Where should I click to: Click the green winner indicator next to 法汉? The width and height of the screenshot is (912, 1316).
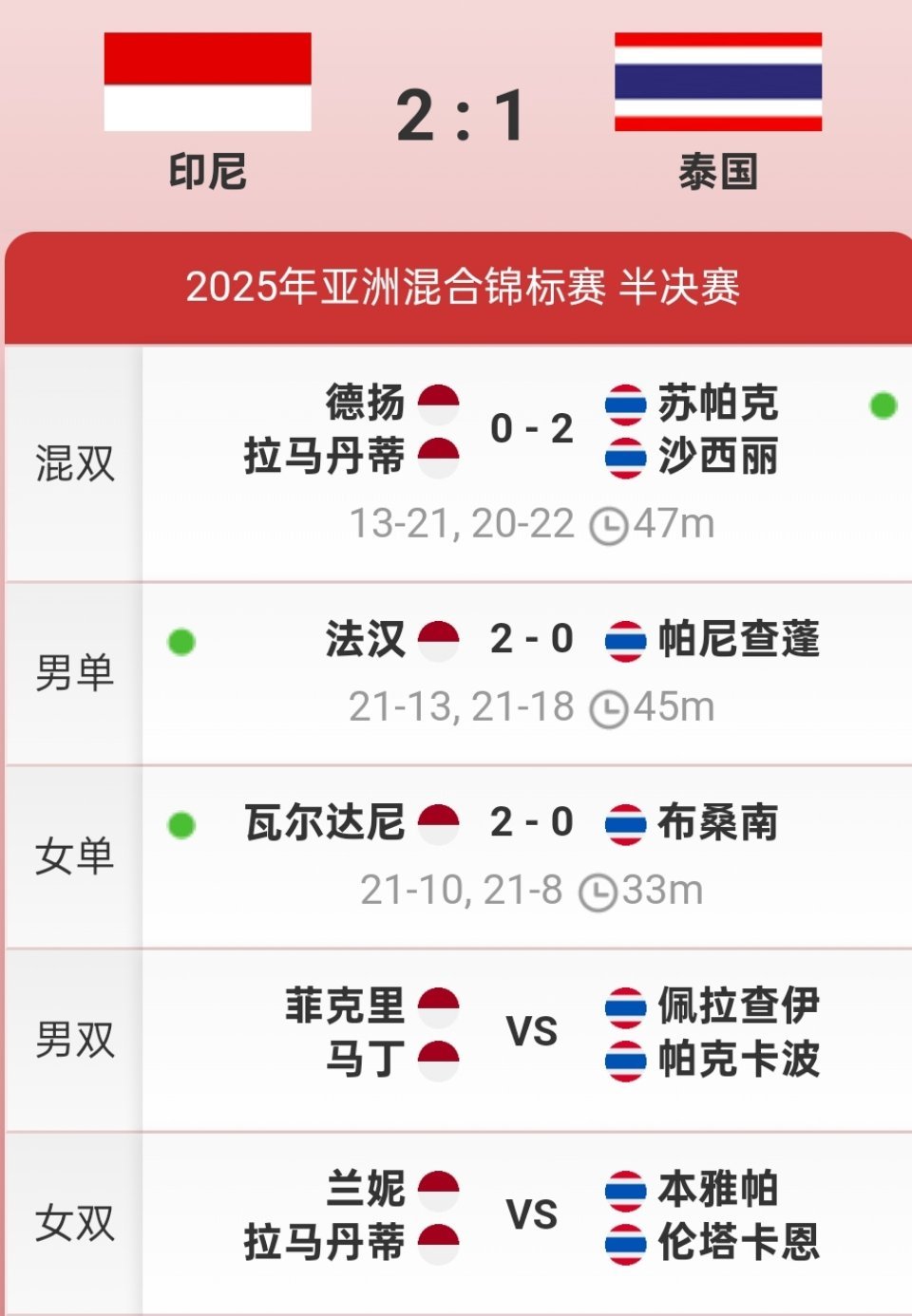(181, 641)
